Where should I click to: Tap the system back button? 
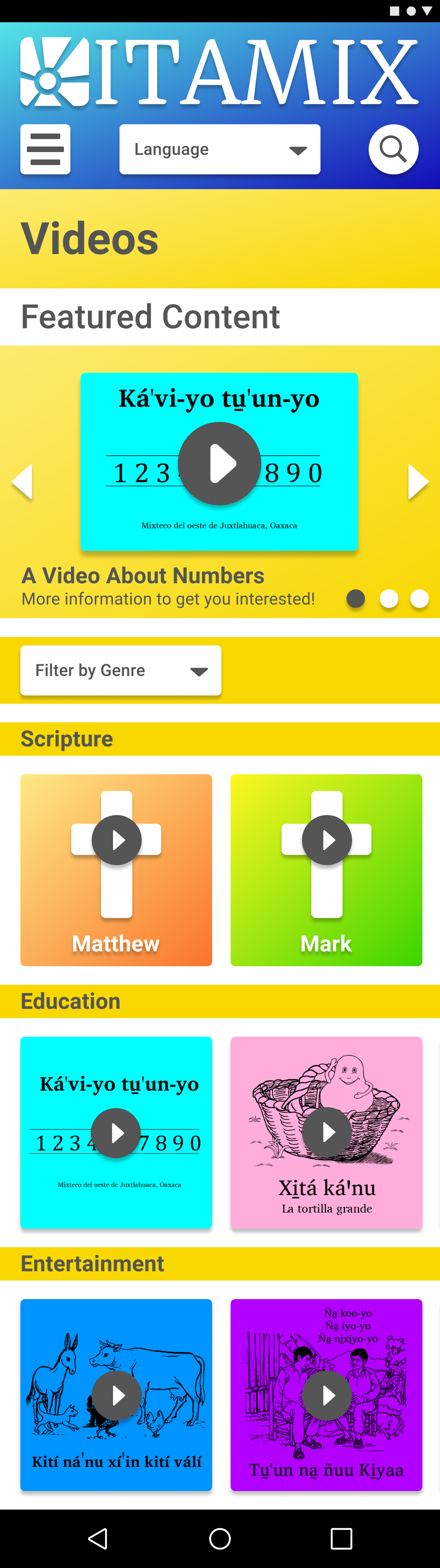coord(98,1538)
